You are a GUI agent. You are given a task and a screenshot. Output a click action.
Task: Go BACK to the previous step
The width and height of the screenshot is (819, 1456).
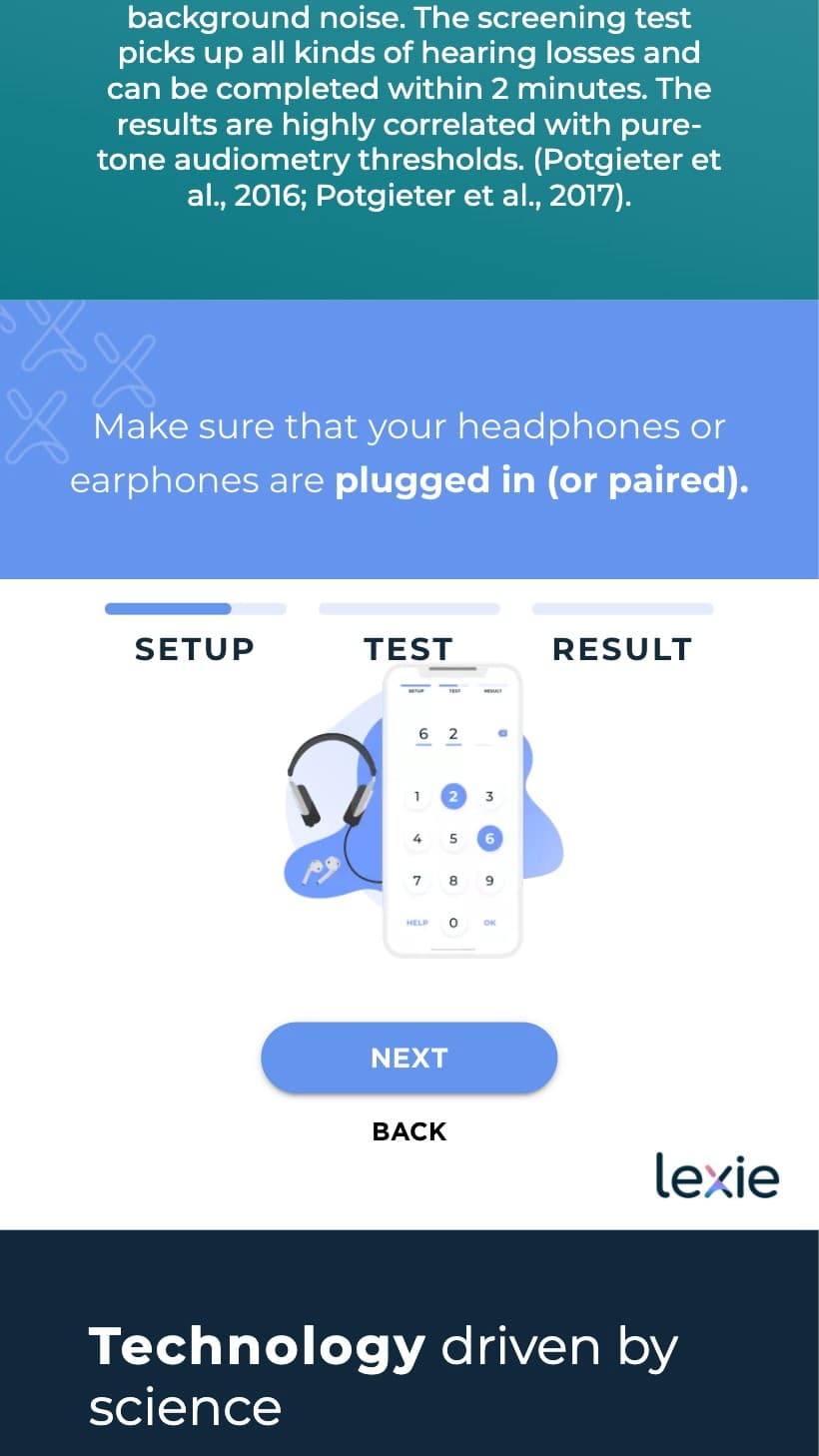click(409, 1131)
